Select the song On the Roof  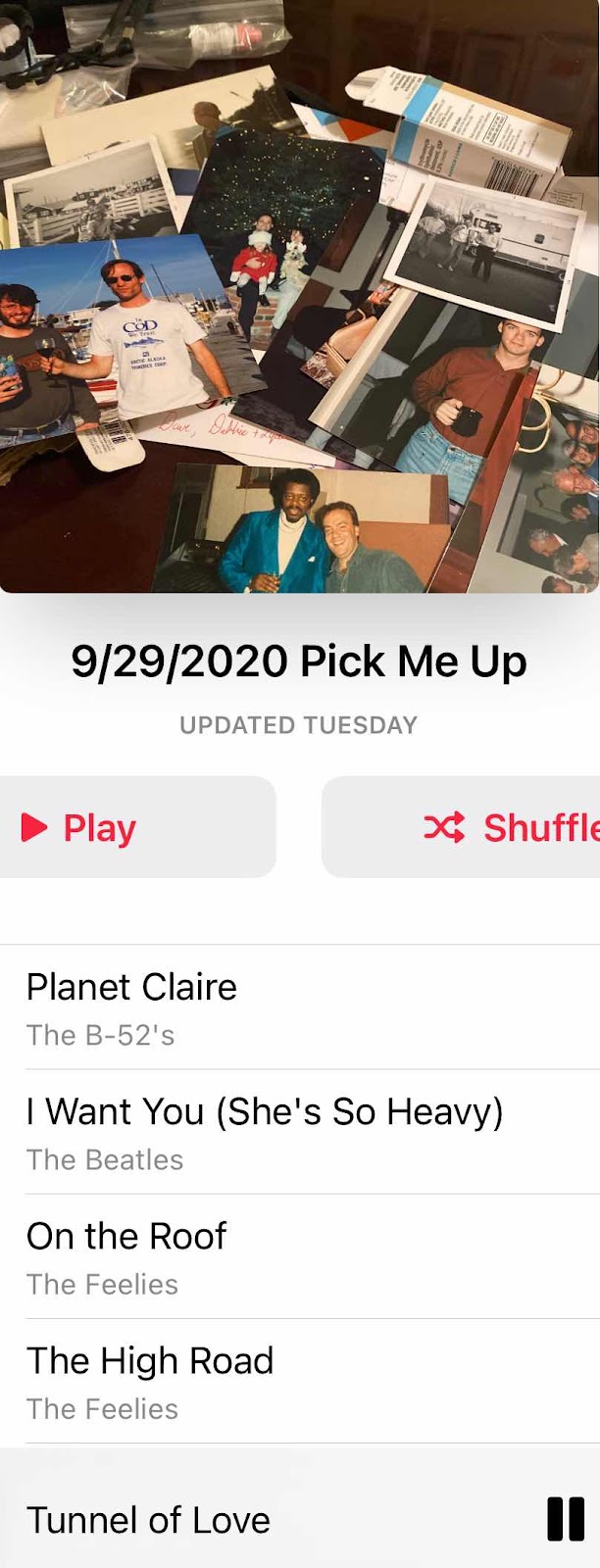[x=294, y=1256]
